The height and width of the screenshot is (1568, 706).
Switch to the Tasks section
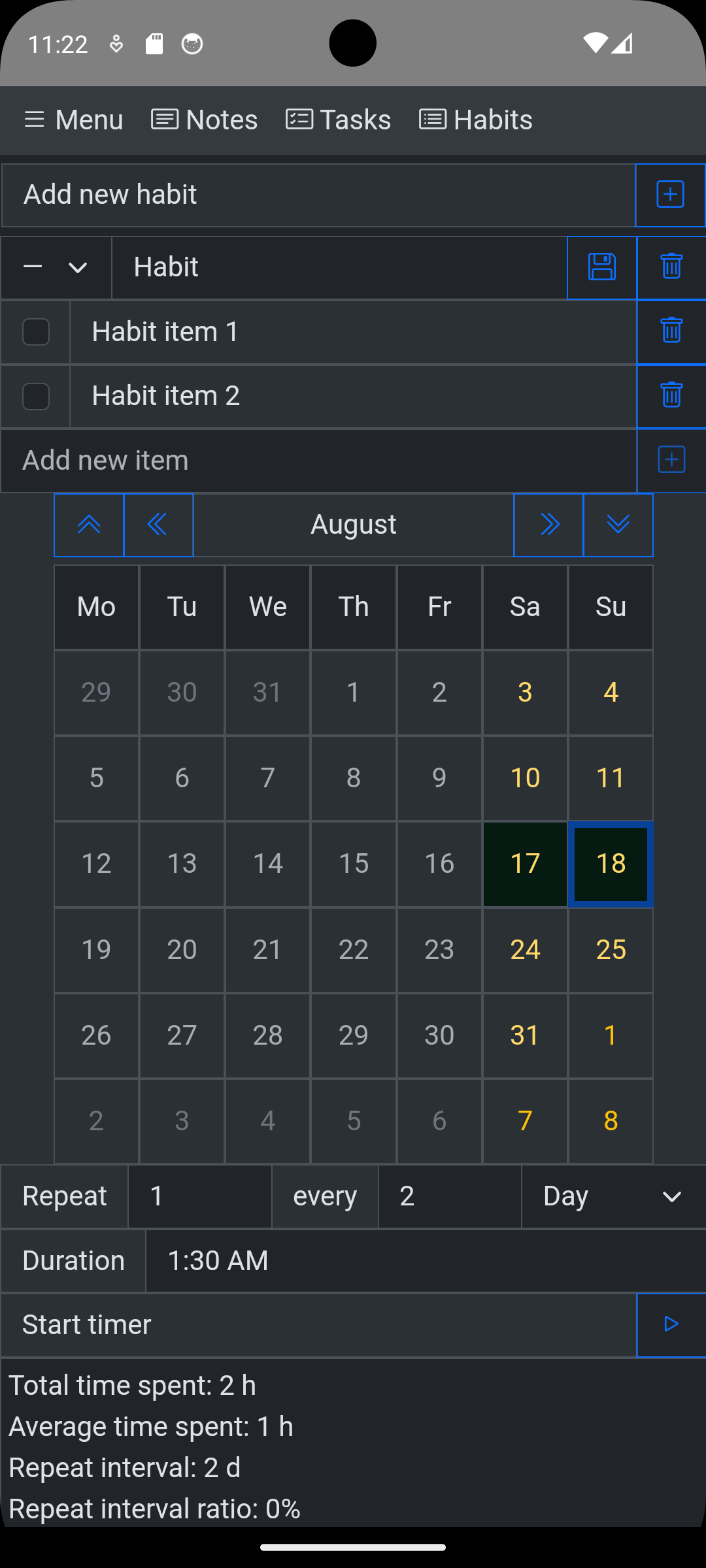point(339,120)
